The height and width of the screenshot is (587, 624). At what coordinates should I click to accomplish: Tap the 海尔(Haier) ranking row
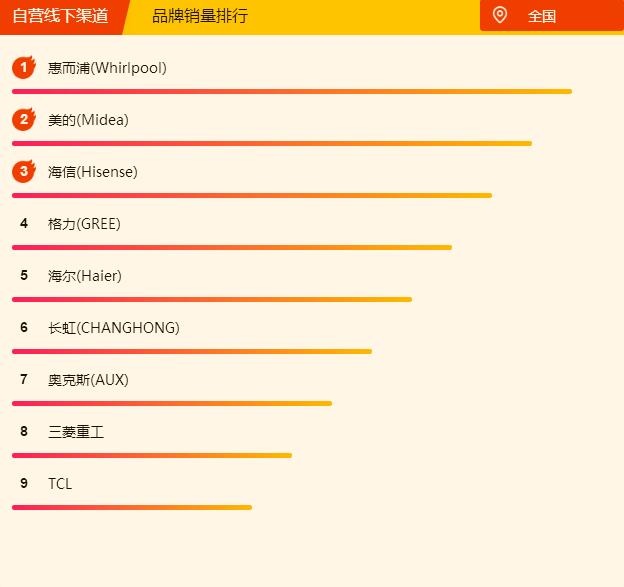coord(85,276)
